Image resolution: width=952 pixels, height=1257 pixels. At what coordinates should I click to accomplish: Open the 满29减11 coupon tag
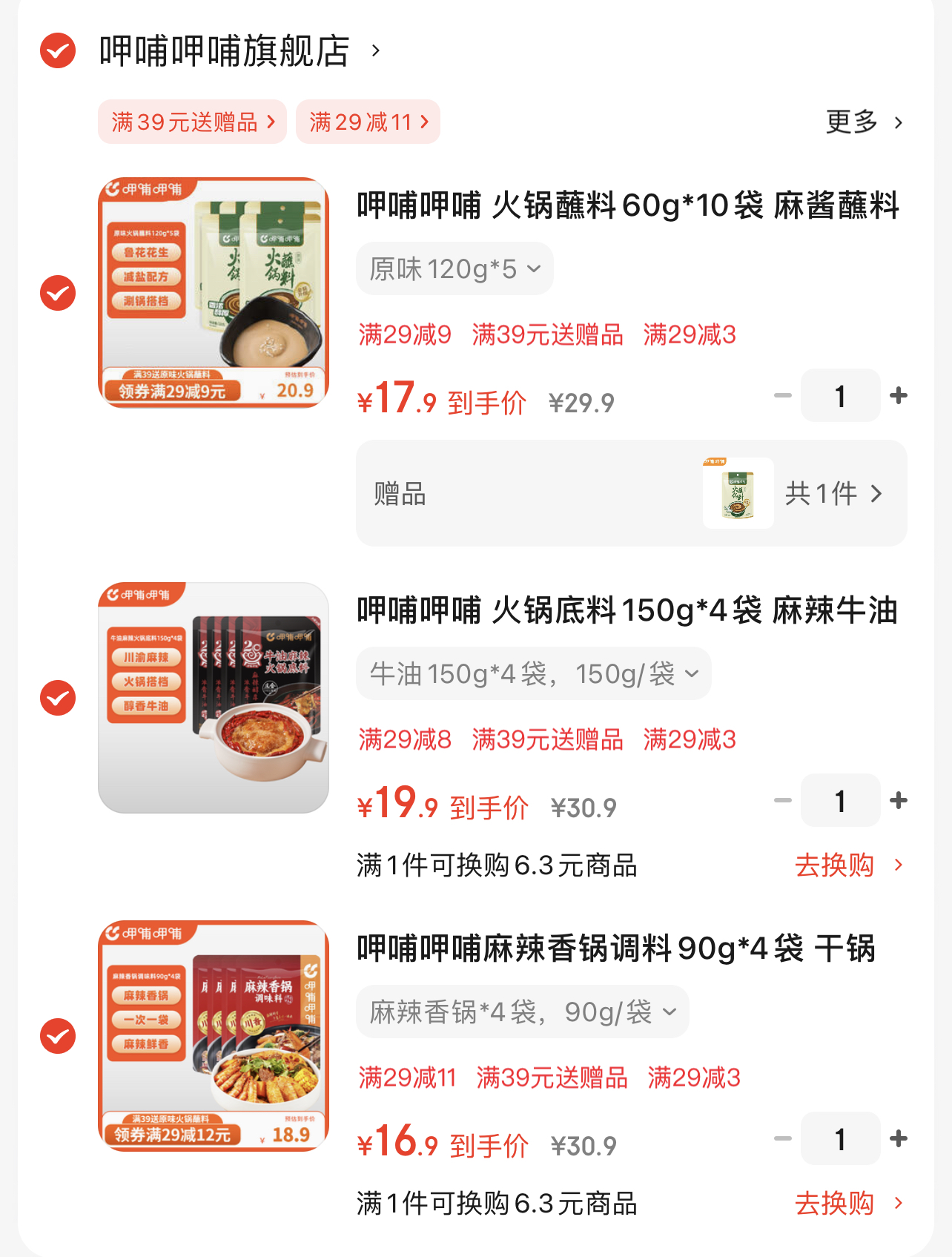(x=368, y=122)
